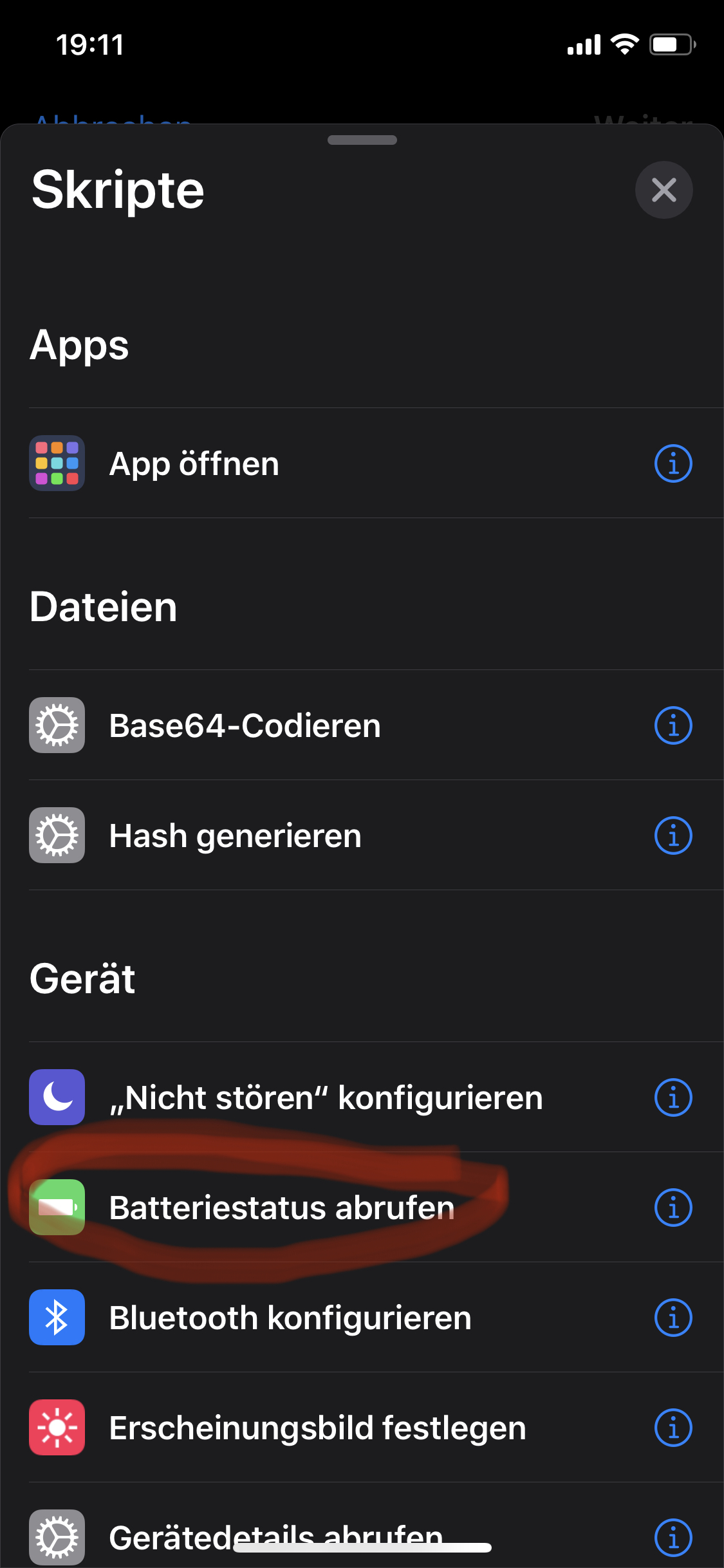This screenshot has width=724, height=1568.
Task: Tap info icon for Batteriestatus abrufen
Action: pos(673,1208)
